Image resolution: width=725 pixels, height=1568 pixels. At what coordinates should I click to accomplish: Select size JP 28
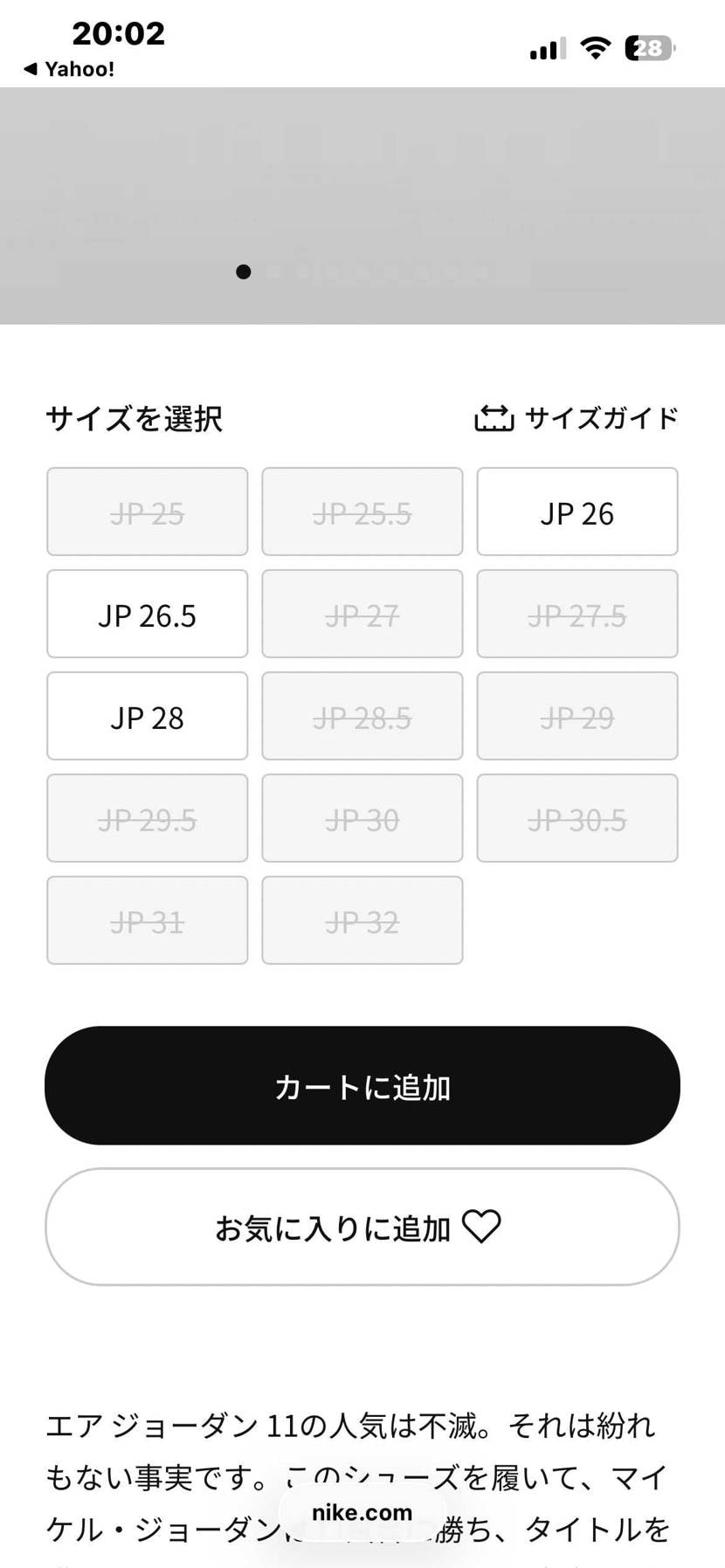pos(147,716)
